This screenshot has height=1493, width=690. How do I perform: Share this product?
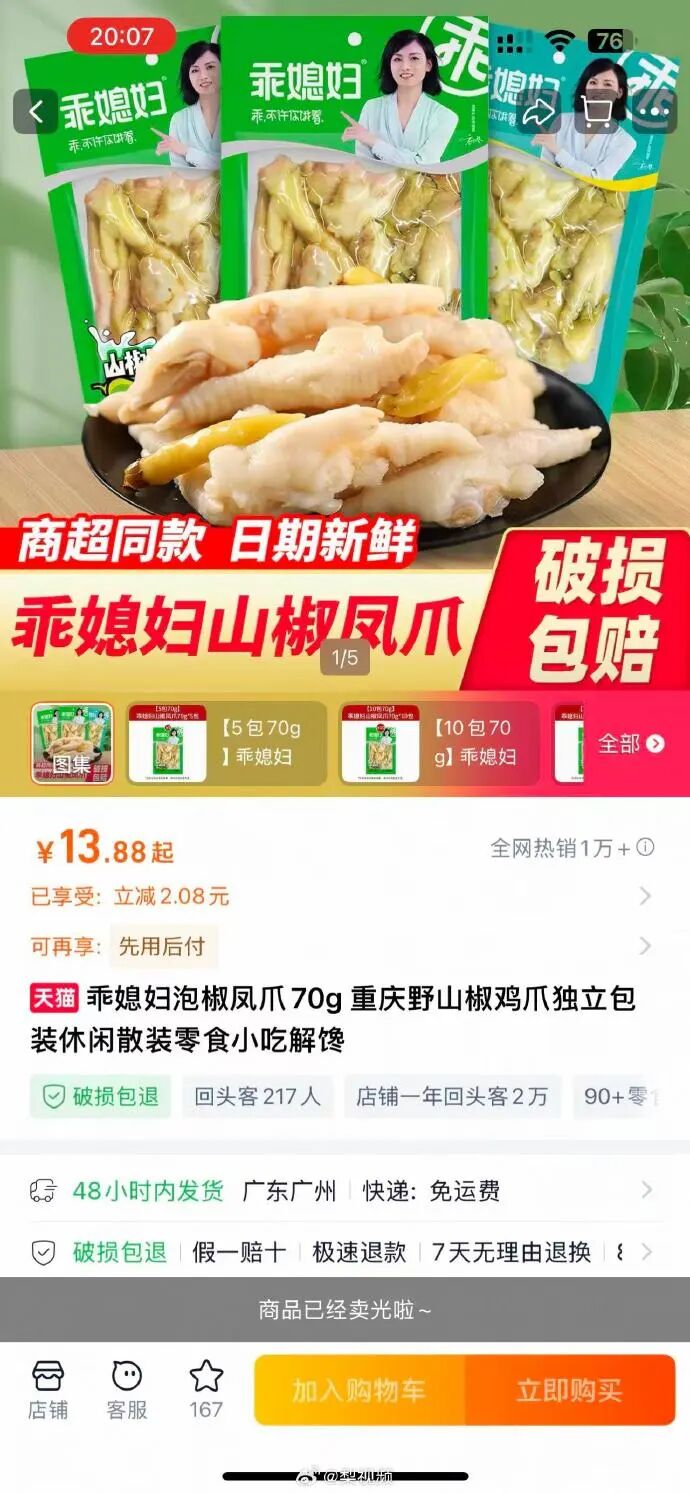[538, 111]
